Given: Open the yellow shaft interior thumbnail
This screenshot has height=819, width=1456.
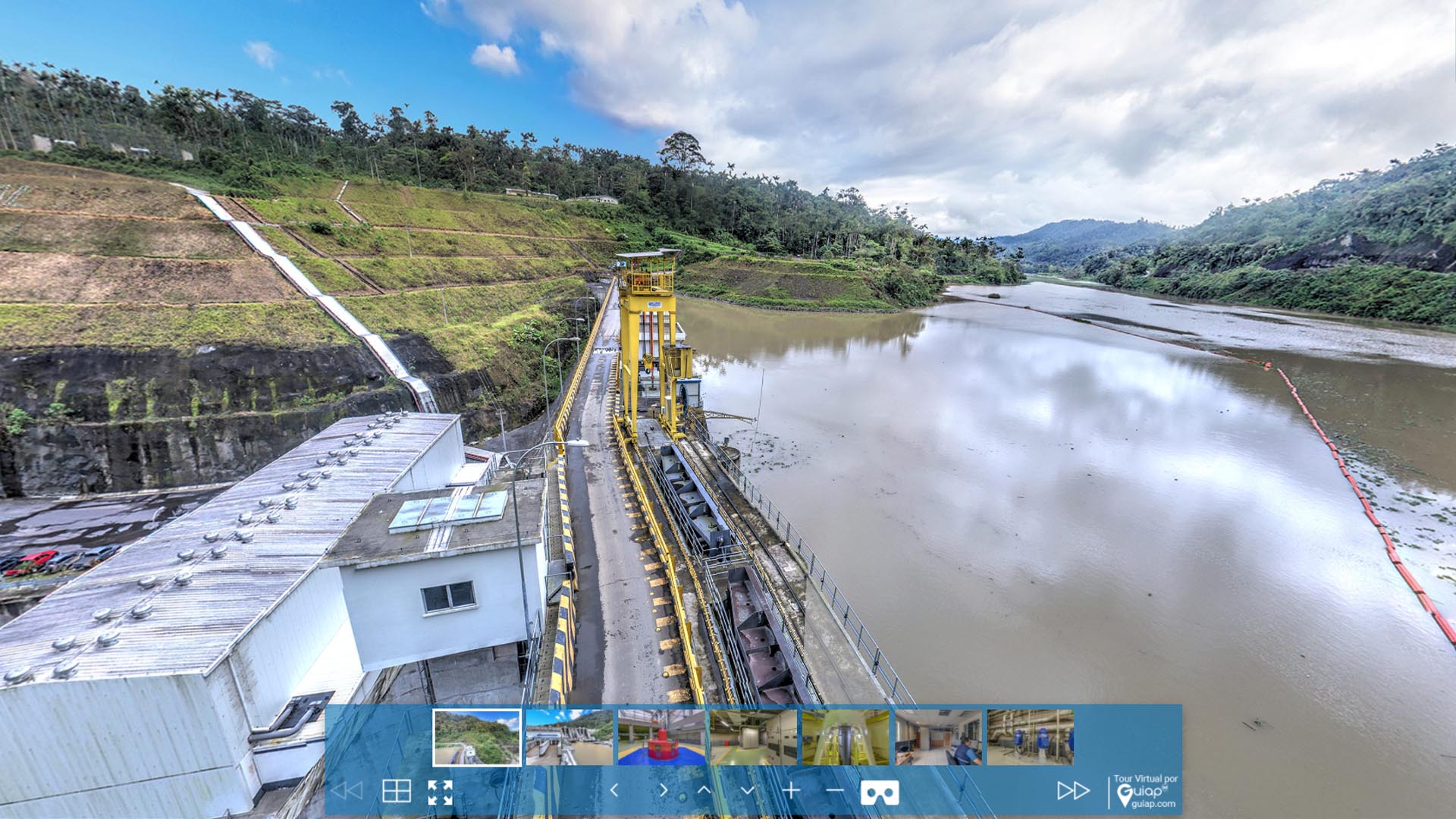Looking at the screenshot, I should (x=846, y=737).
